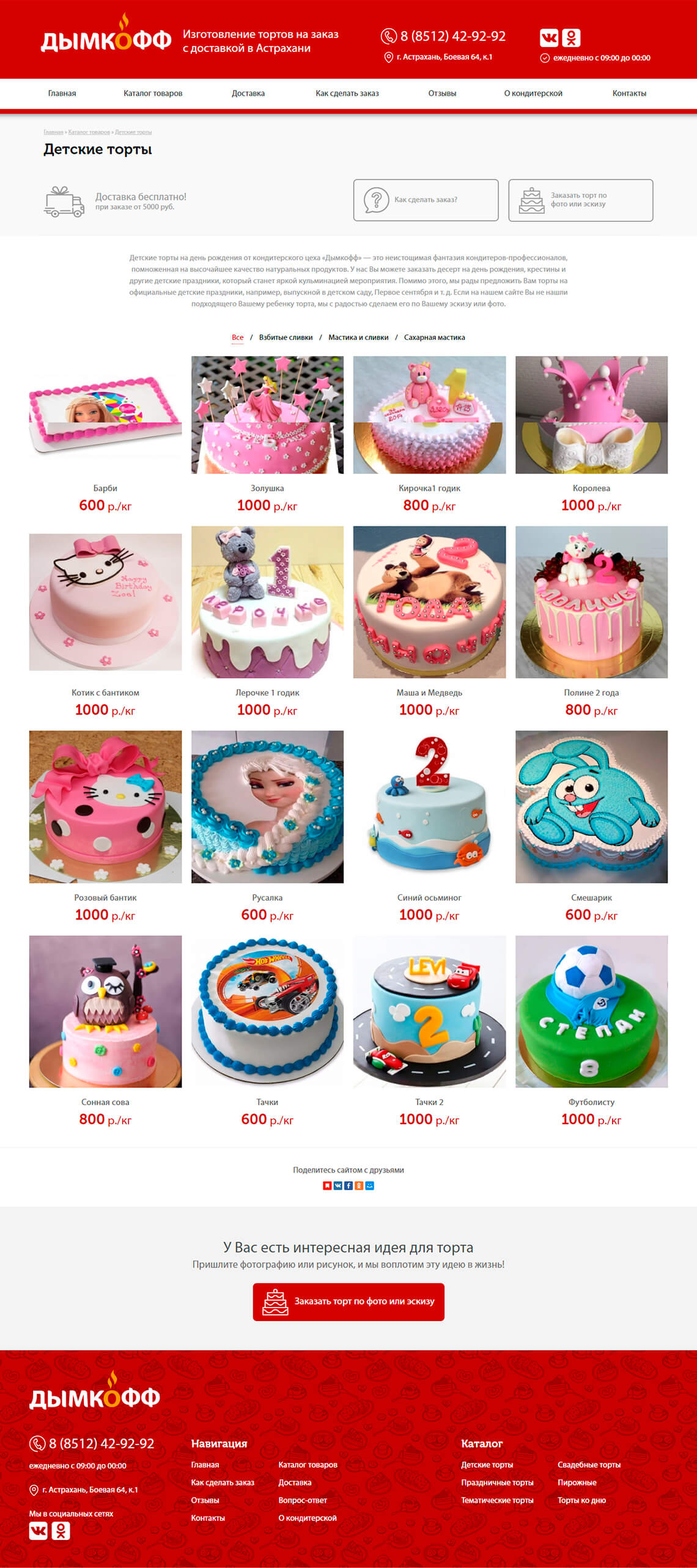The width and height of the screenshot is (697, 1568).
Task: Open the Отзывы page in the top menu
Action: [x=441, y=94]
